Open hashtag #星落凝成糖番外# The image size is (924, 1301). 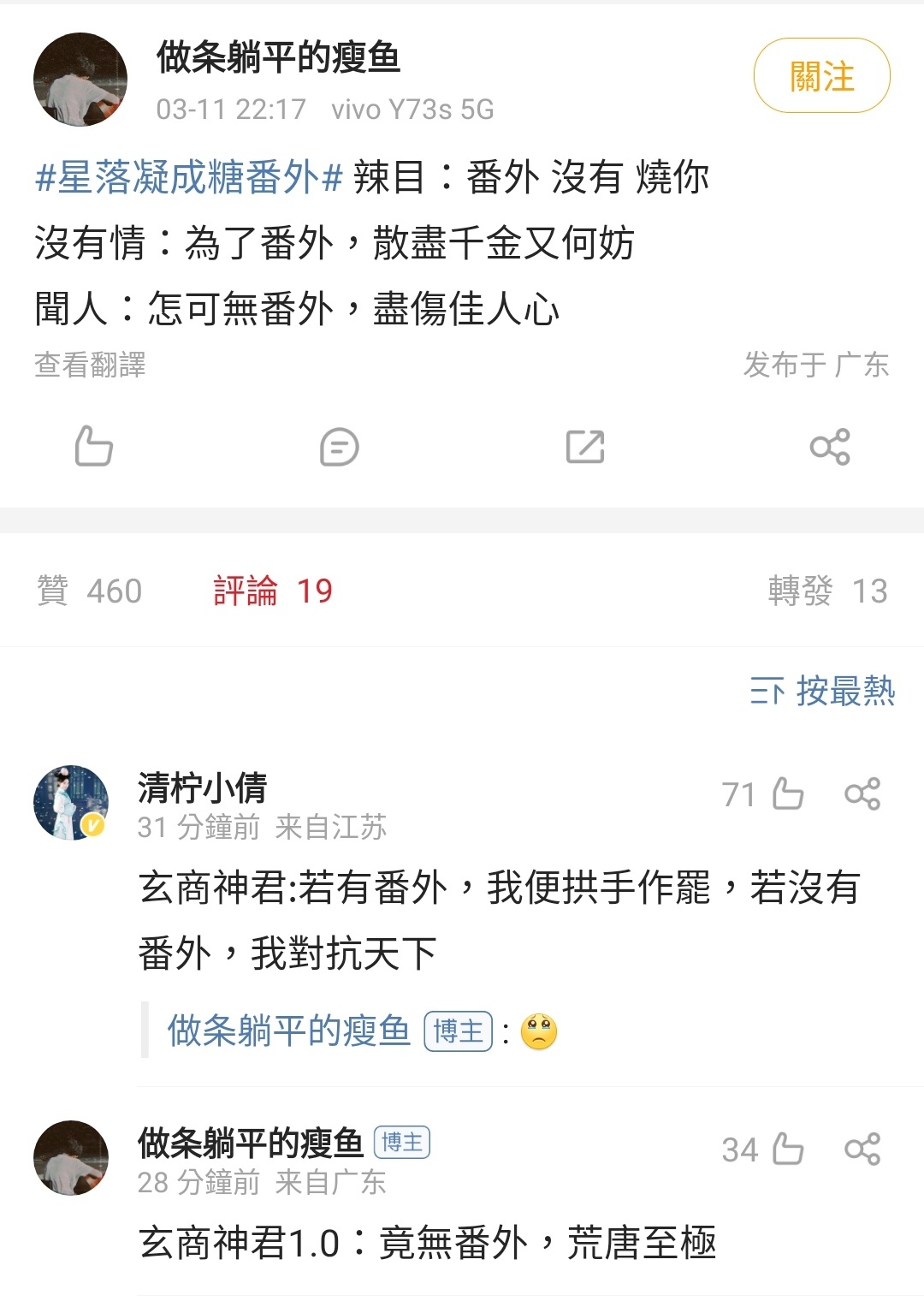[188, 178]
